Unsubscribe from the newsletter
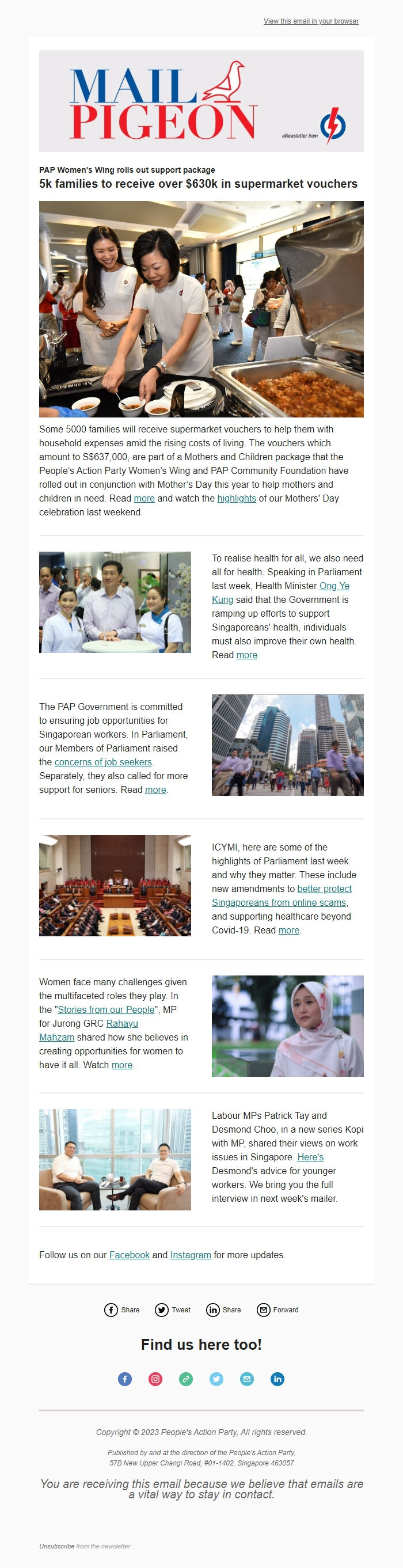This screenshot has width=403, height=1568. (x=56, y=1546)
